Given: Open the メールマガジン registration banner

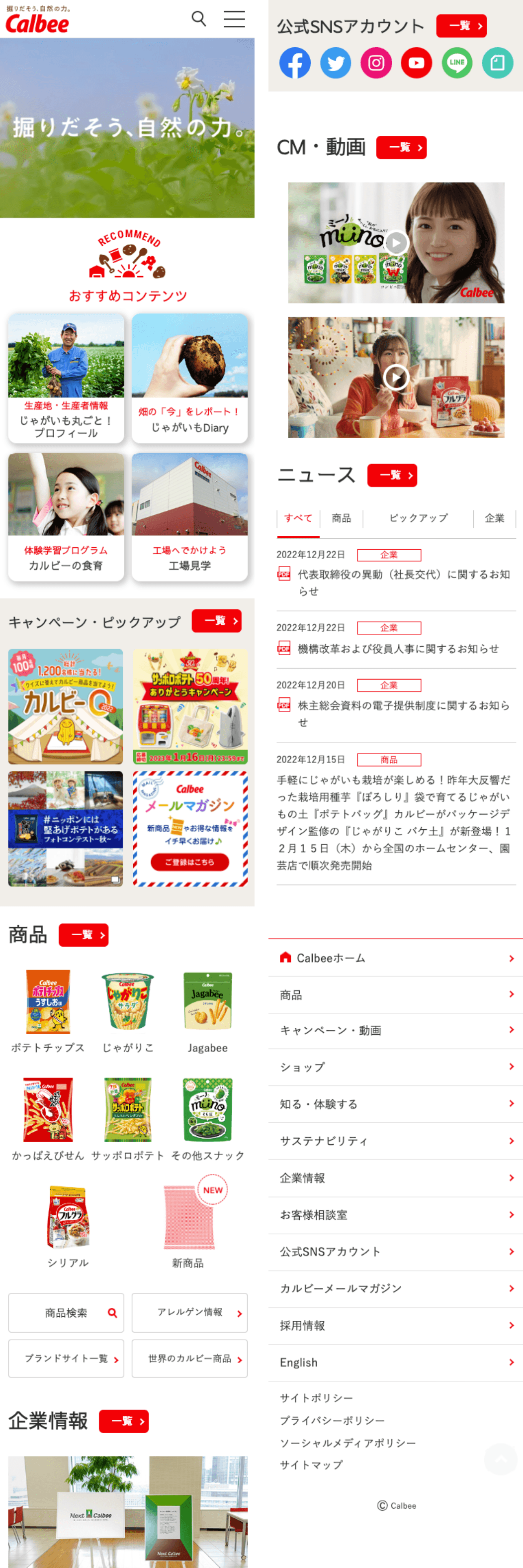Looking at the screenshot, I should 190,828.
